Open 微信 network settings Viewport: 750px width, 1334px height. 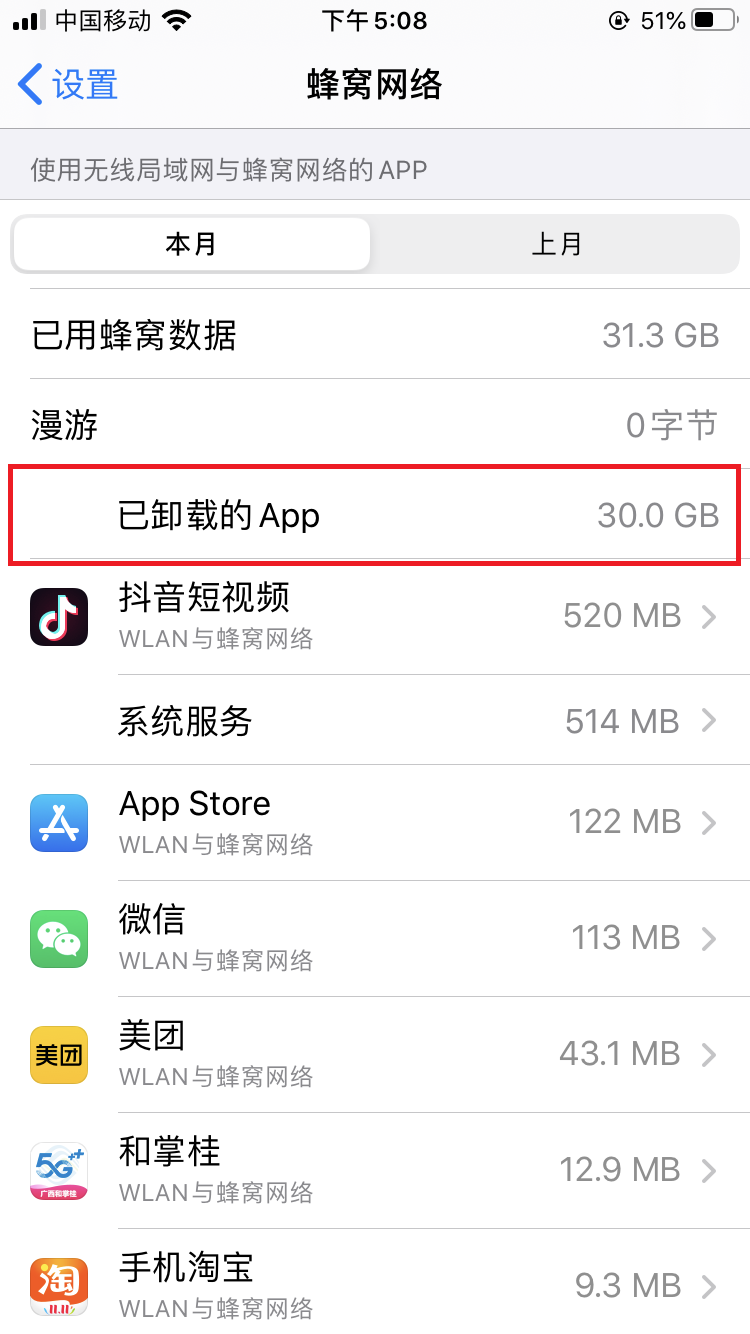pyautogui.click(x=375, y=938)
